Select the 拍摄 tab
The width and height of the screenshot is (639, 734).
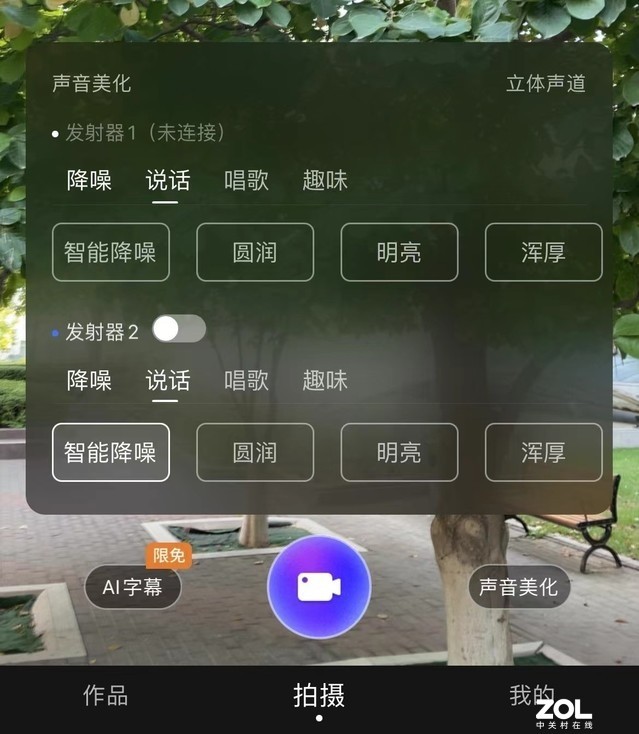pyautogui.click(x=319, y=696)
